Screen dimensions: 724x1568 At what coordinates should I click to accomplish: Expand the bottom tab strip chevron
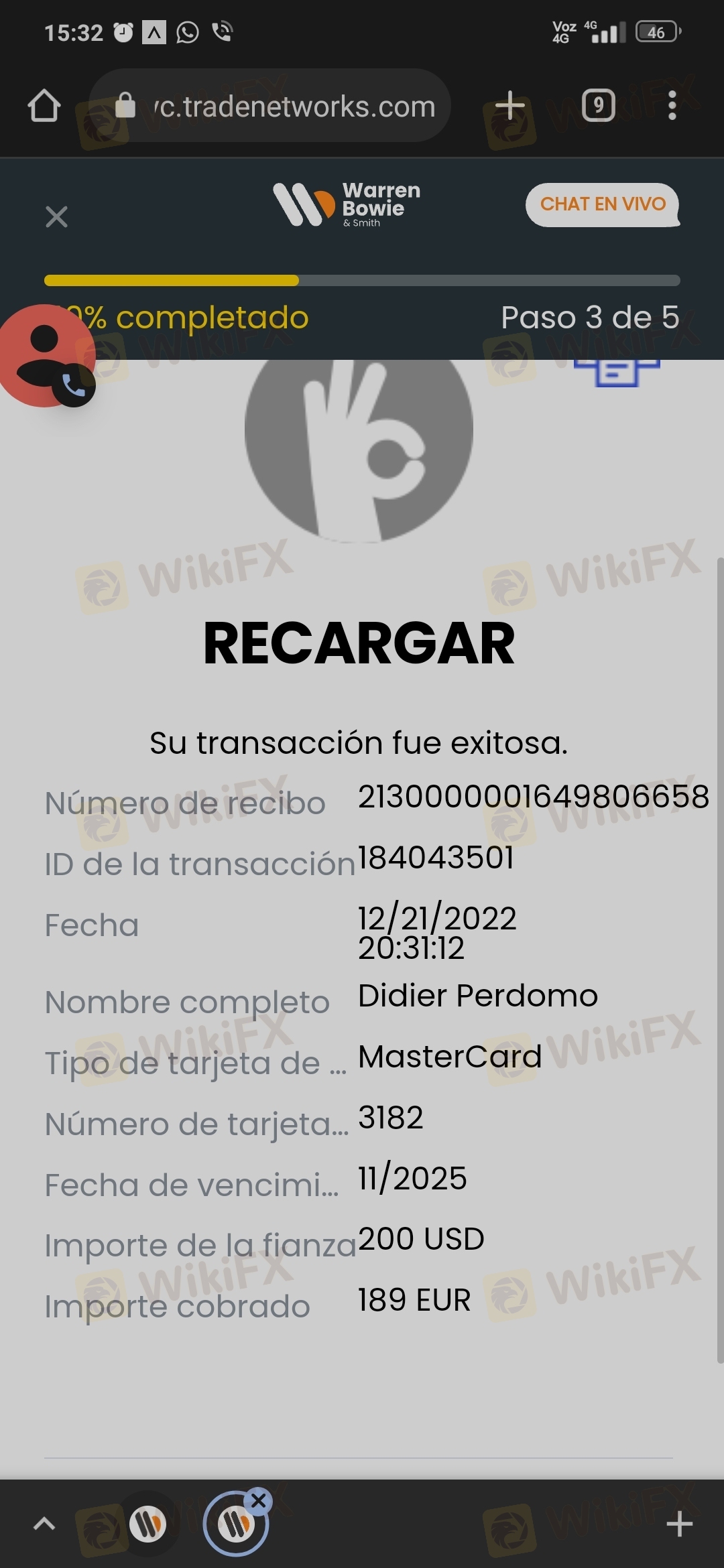[x=44, y=1524]
